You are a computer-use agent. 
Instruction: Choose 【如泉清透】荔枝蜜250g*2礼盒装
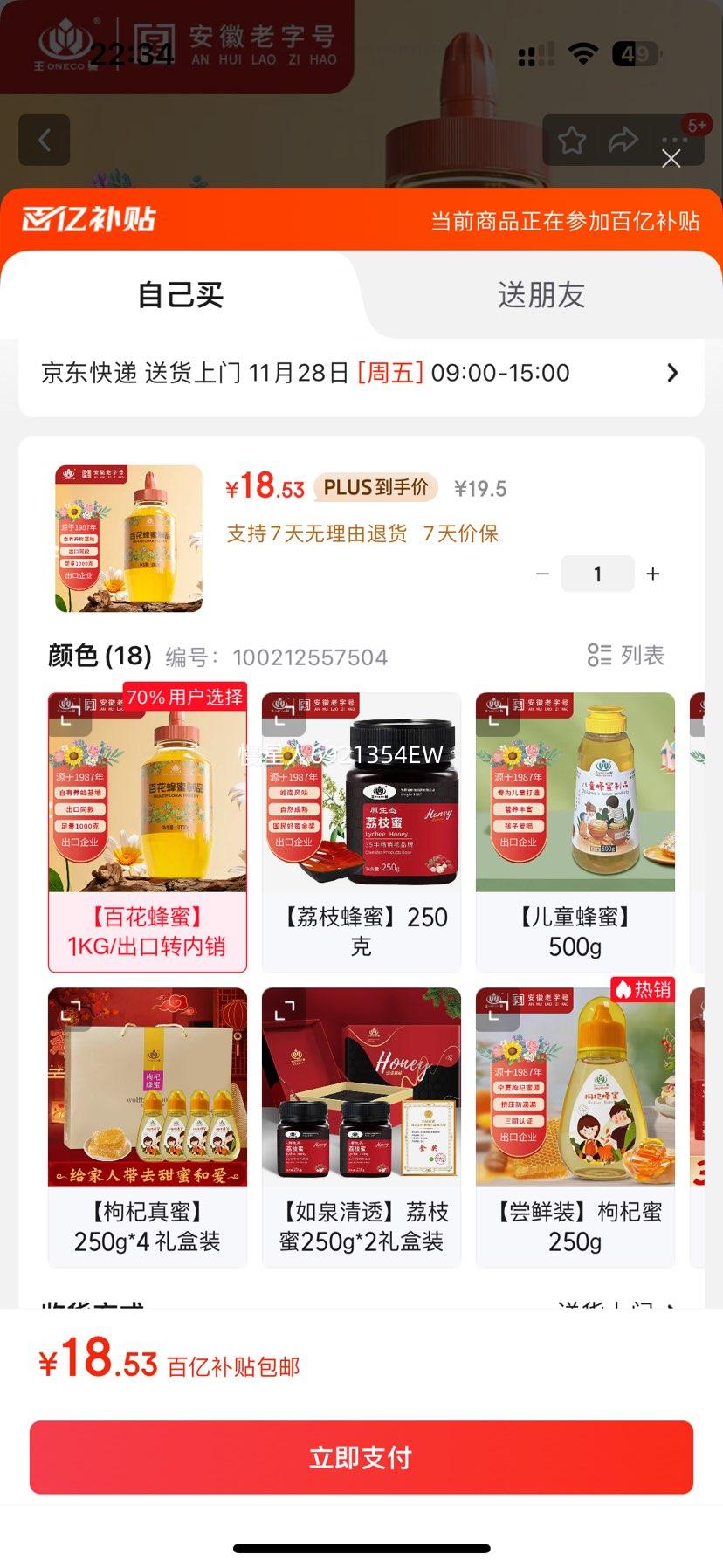[x=361, y=1126]
